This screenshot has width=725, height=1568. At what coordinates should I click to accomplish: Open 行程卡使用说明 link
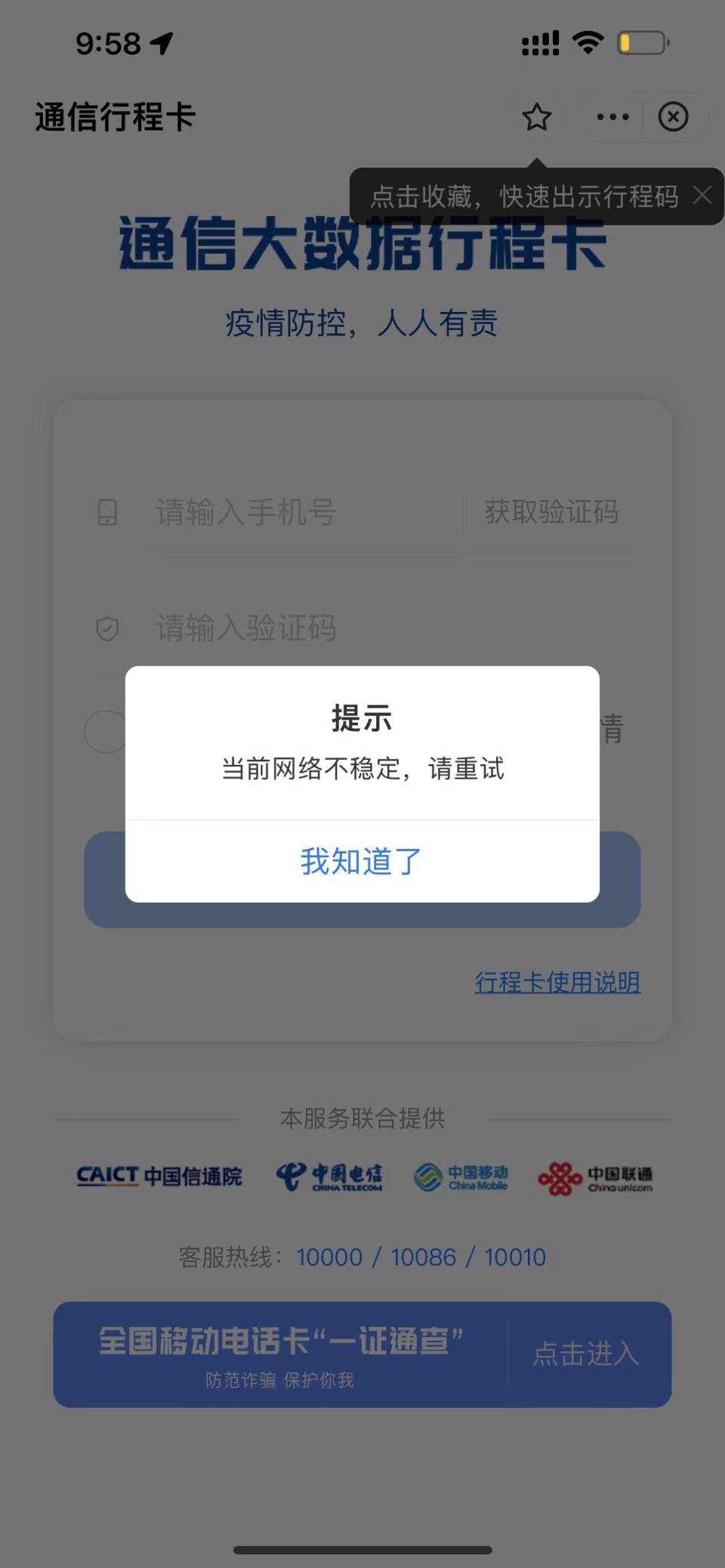tap(557, 982)
